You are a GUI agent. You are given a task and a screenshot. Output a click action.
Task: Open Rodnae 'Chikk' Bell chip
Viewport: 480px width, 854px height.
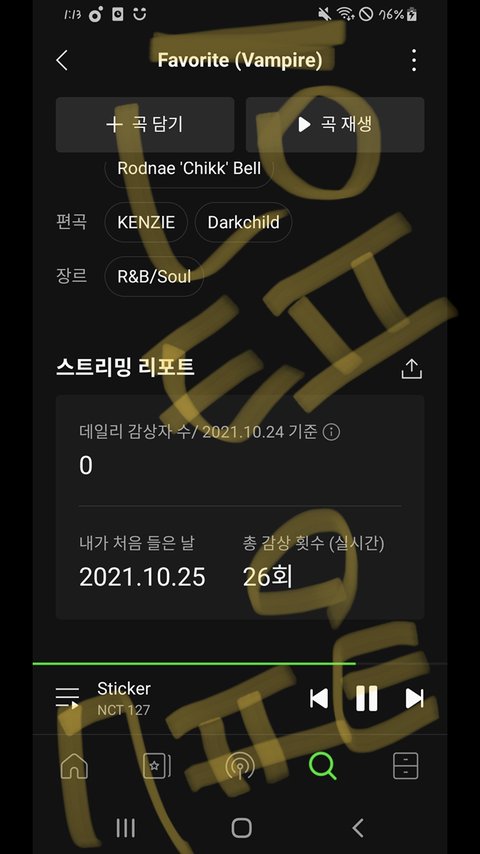click(x=189, y=168)
